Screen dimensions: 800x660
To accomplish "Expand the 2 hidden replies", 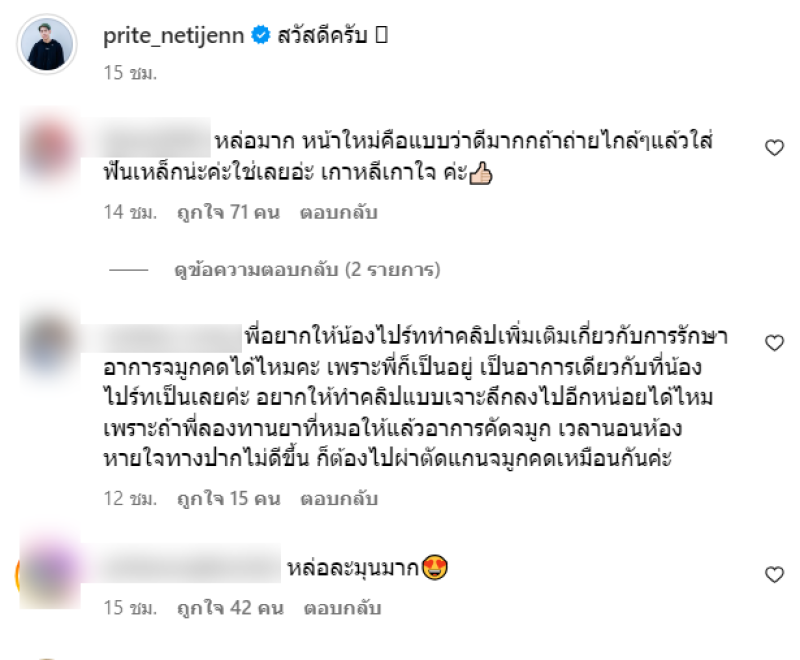I will (x=306, y=270).
